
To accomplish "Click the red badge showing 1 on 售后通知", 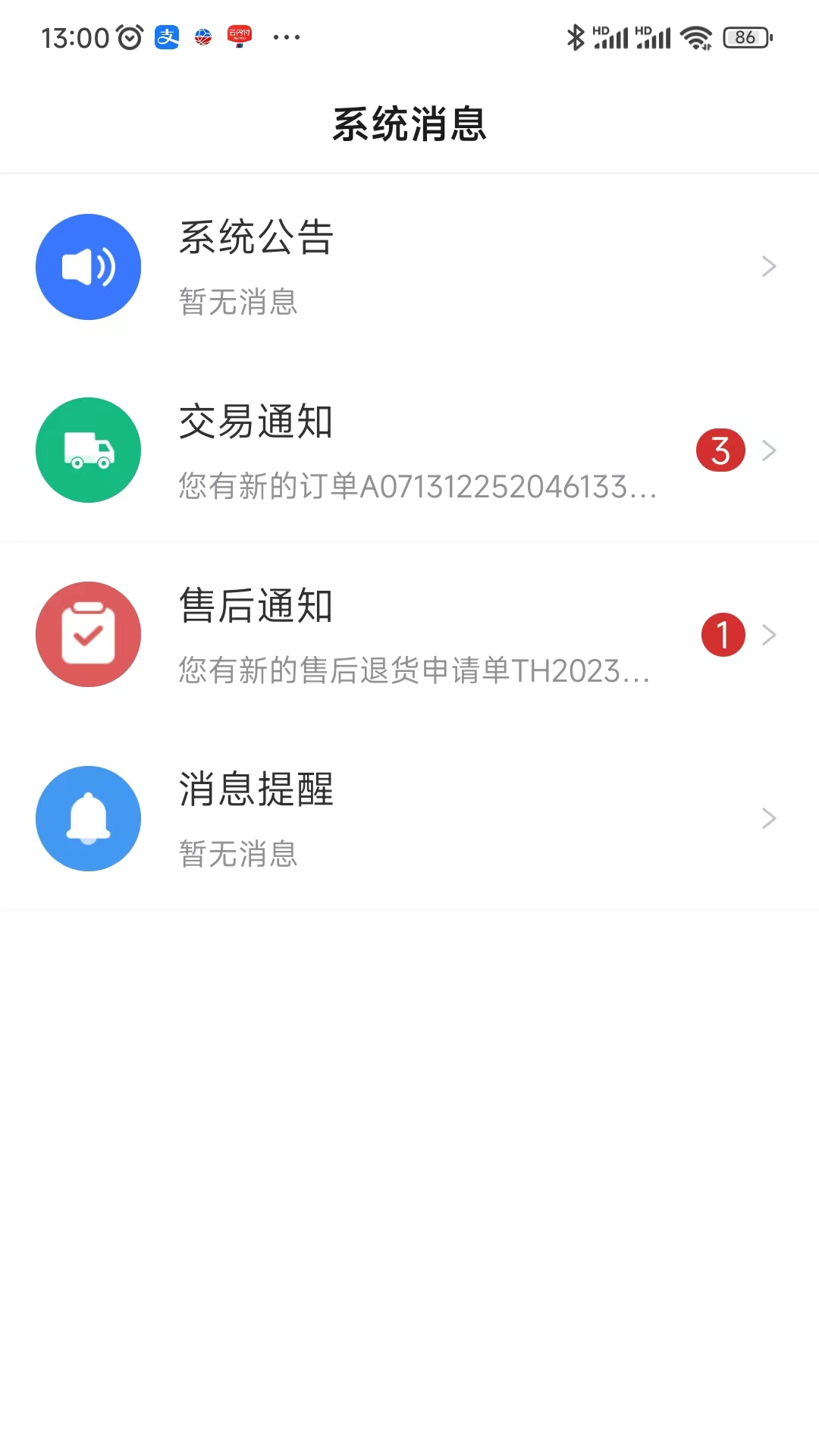I will tap(722, 635).
